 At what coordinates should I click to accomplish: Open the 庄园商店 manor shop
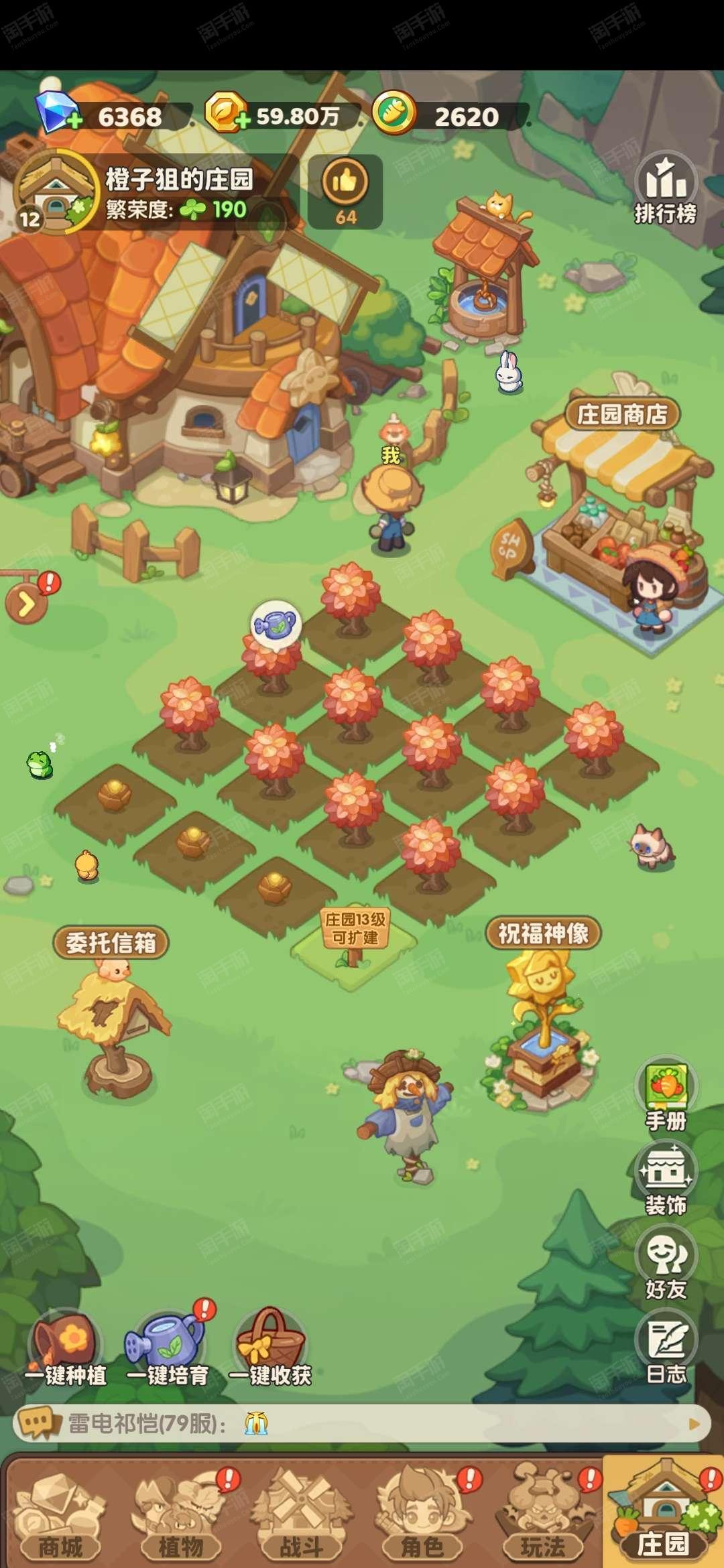tap(621, 415)
